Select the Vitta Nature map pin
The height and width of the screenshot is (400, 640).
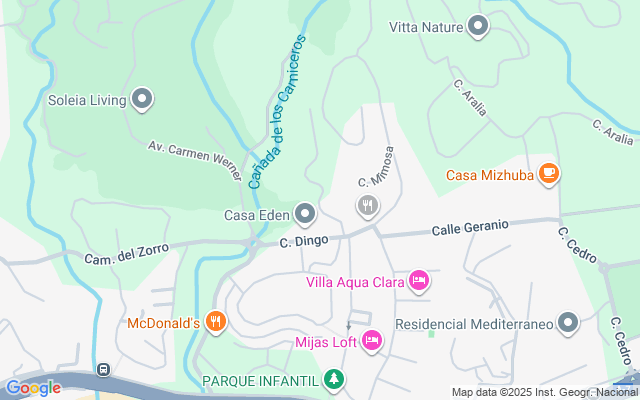click(x=479, y=27)
